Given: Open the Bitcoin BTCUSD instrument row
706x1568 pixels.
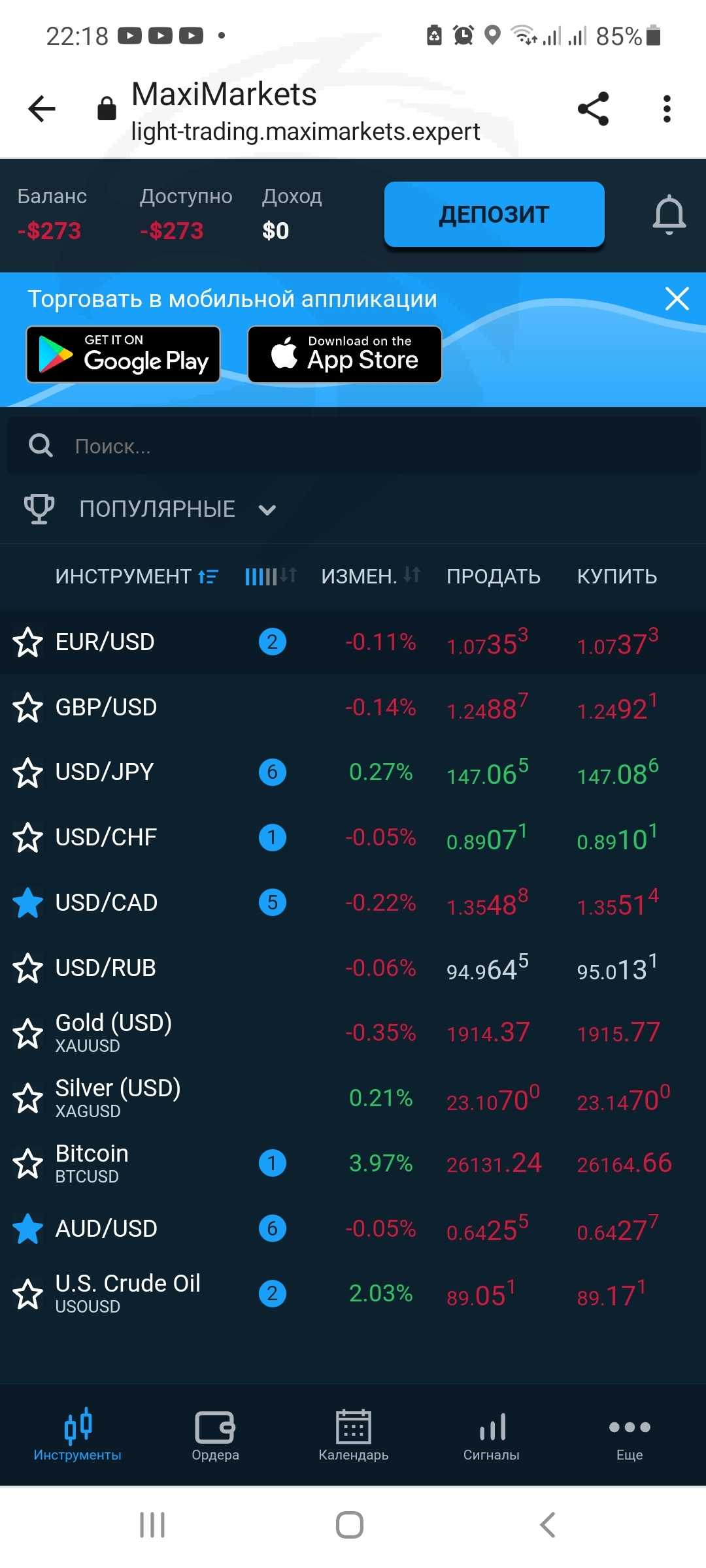Looking at the screenshot, I should [353, 1163].
